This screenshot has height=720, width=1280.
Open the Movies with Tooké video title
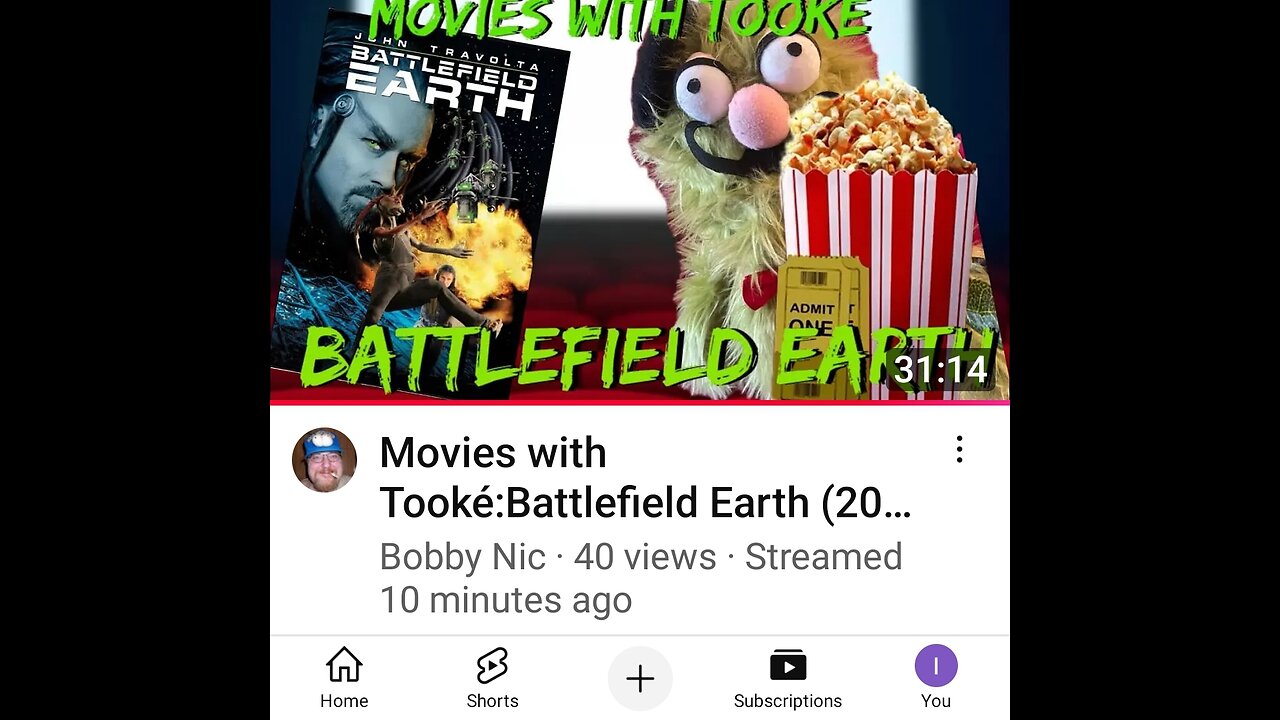[x=645, y=478]
